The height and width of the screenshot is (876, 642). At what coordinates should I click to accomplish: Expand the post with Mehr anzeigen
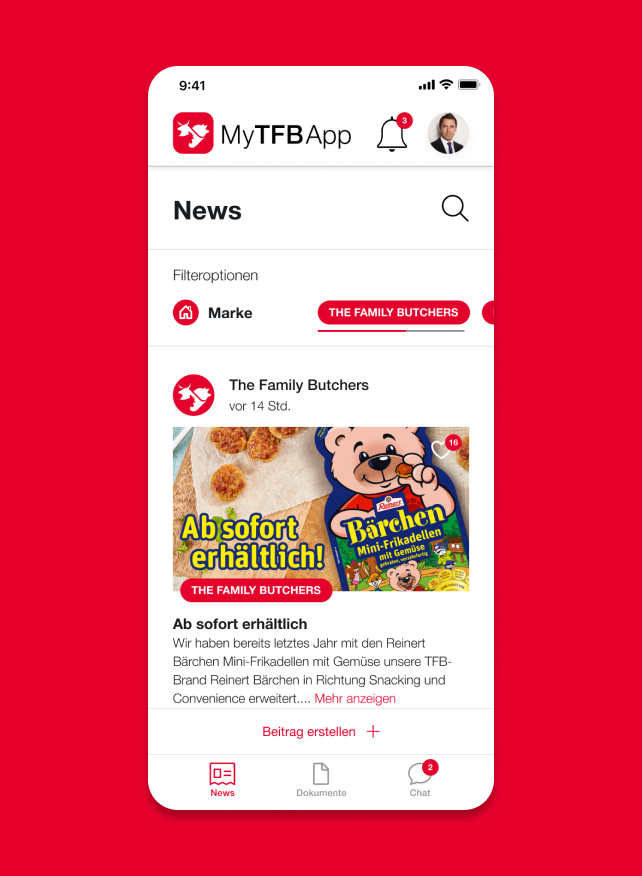tap(355, 698)
